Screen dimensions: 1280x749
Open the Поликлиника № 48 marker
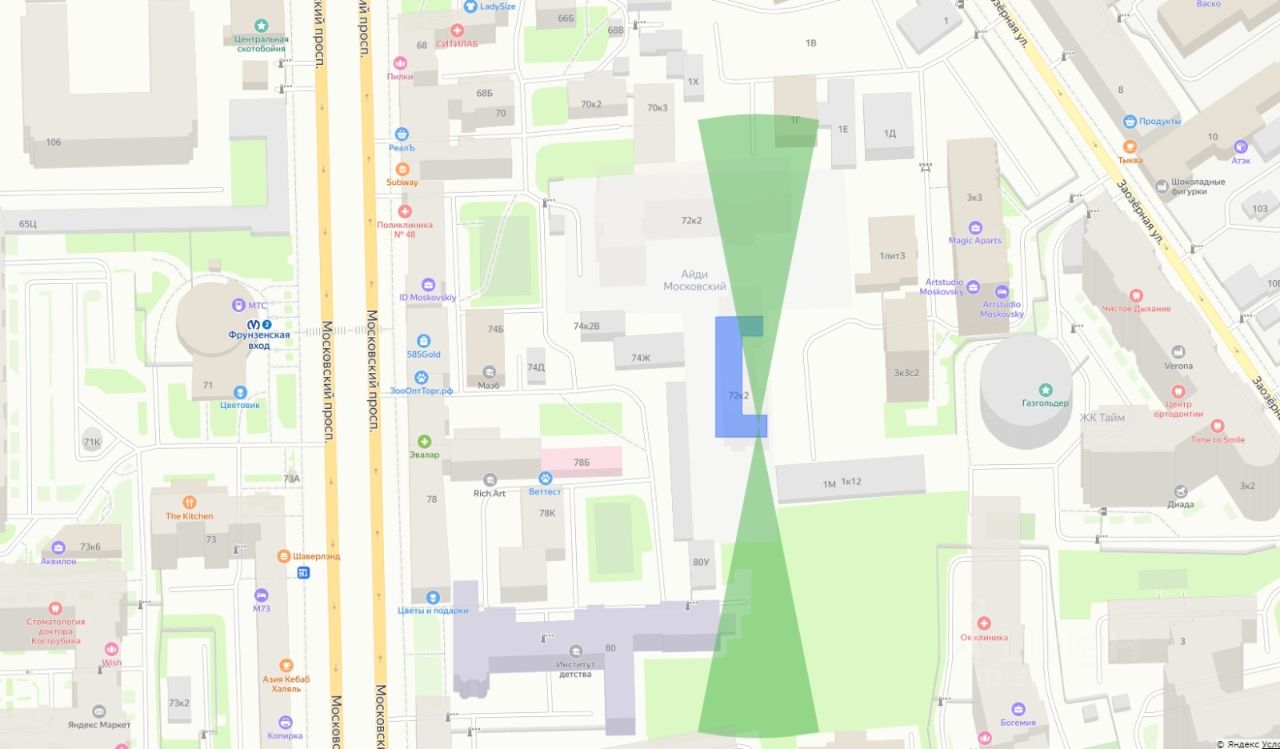pyautogui.click(x=404, y=211)
